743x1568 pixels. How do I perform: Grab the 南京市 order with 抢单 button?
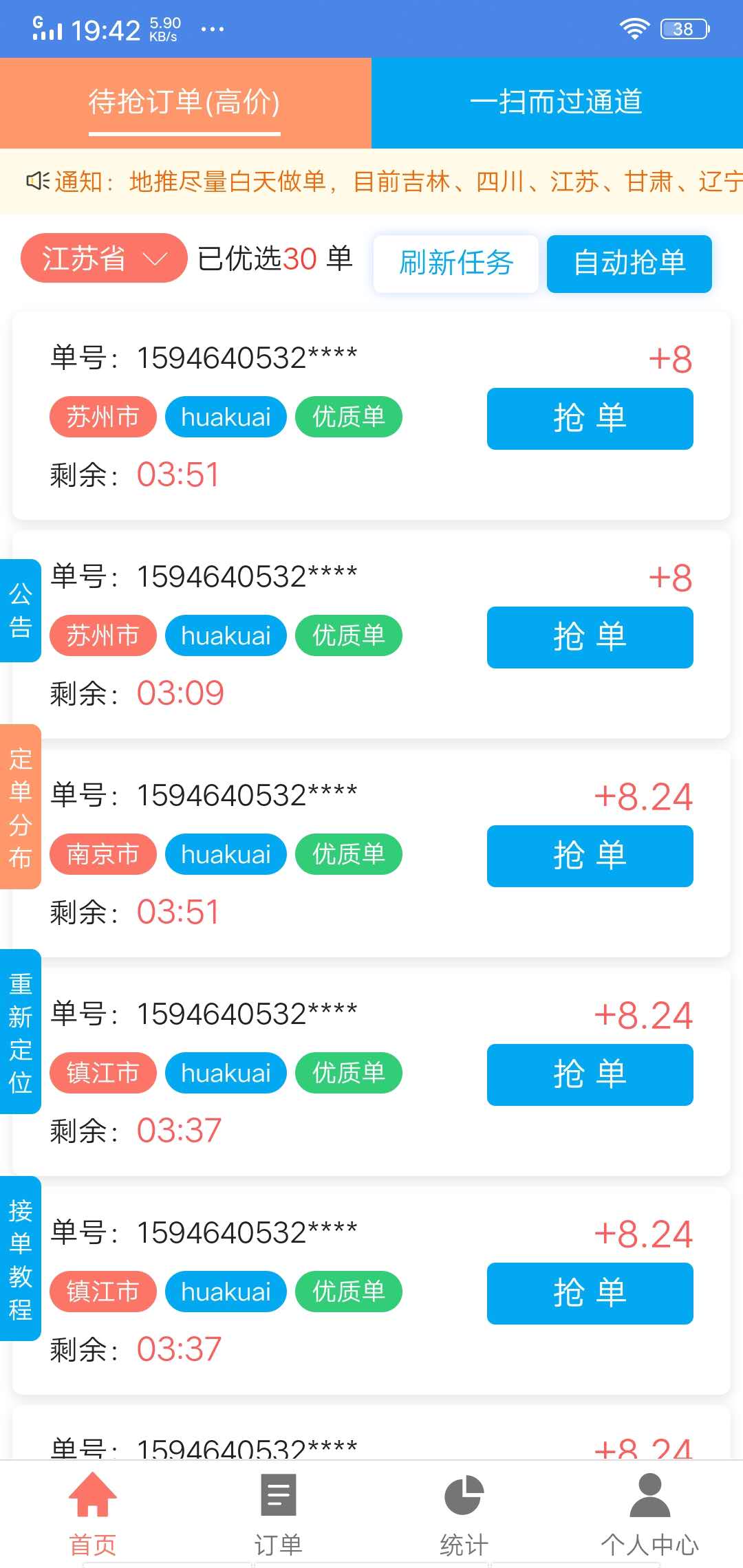589,856
